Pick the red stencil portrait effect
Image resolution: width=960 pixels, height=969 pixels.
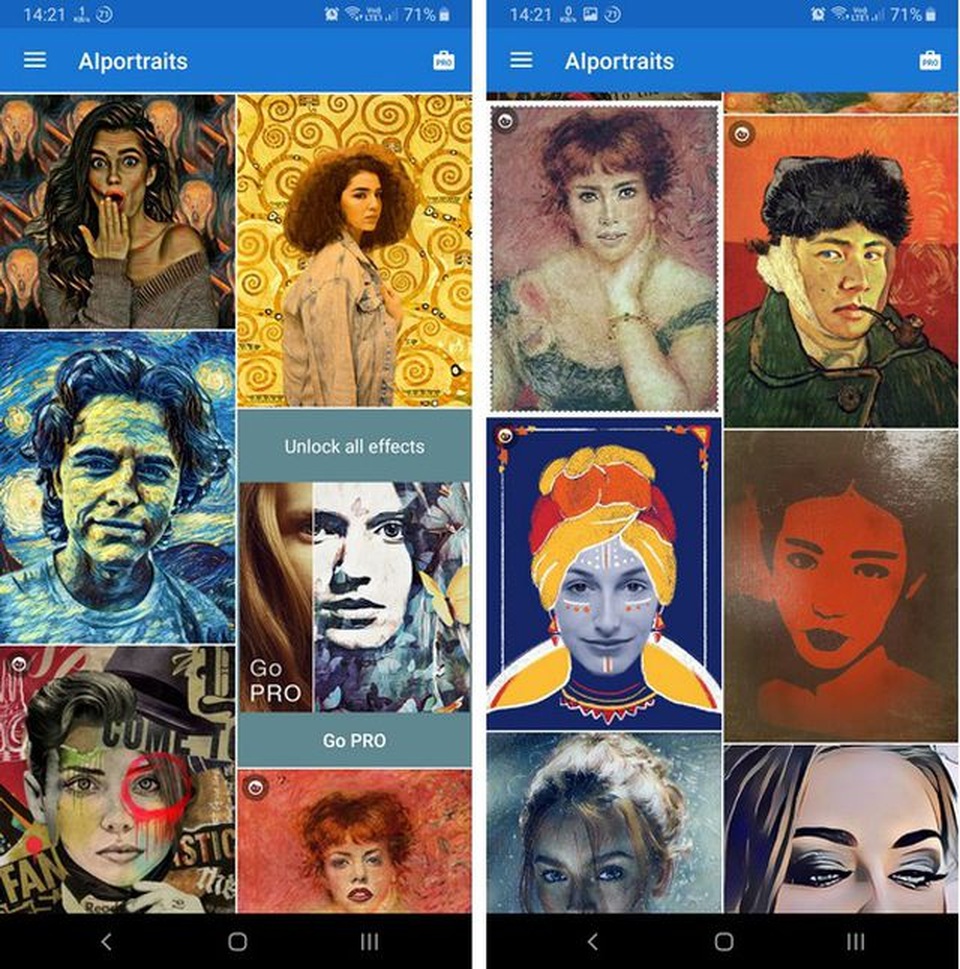841,586
